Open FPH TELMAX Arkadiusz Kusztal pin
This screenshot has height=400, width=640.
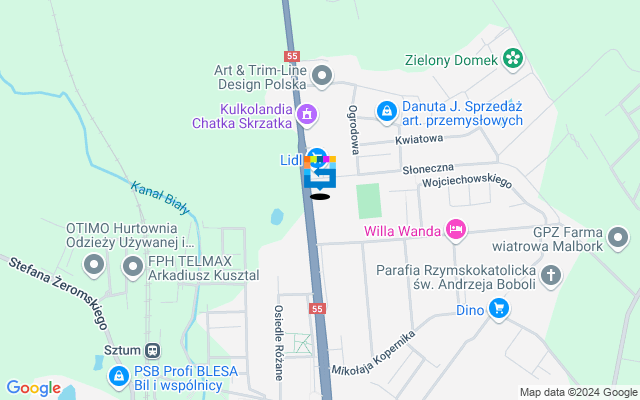point(131,266)
